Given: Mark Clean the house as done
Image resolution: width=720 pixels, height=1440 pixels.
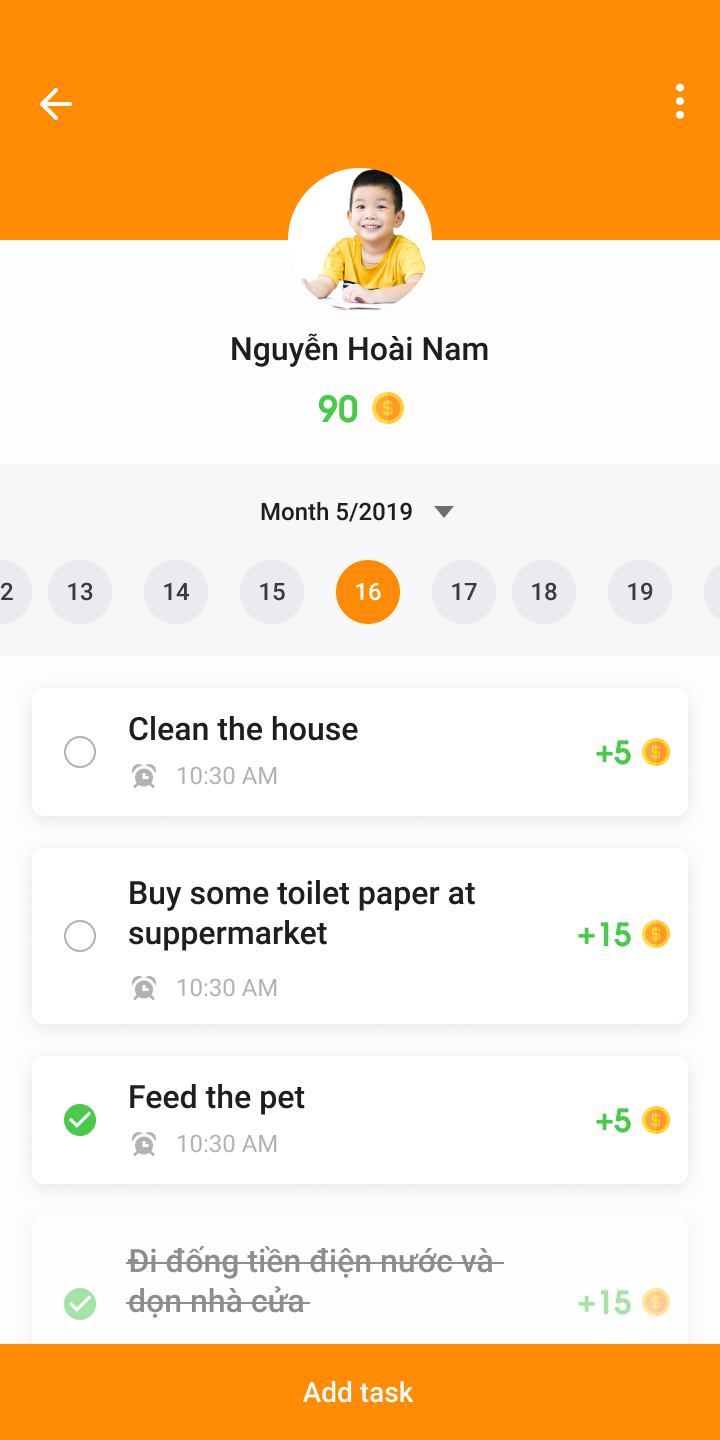Looking at the screenshot, I should (x=80, y=752).
